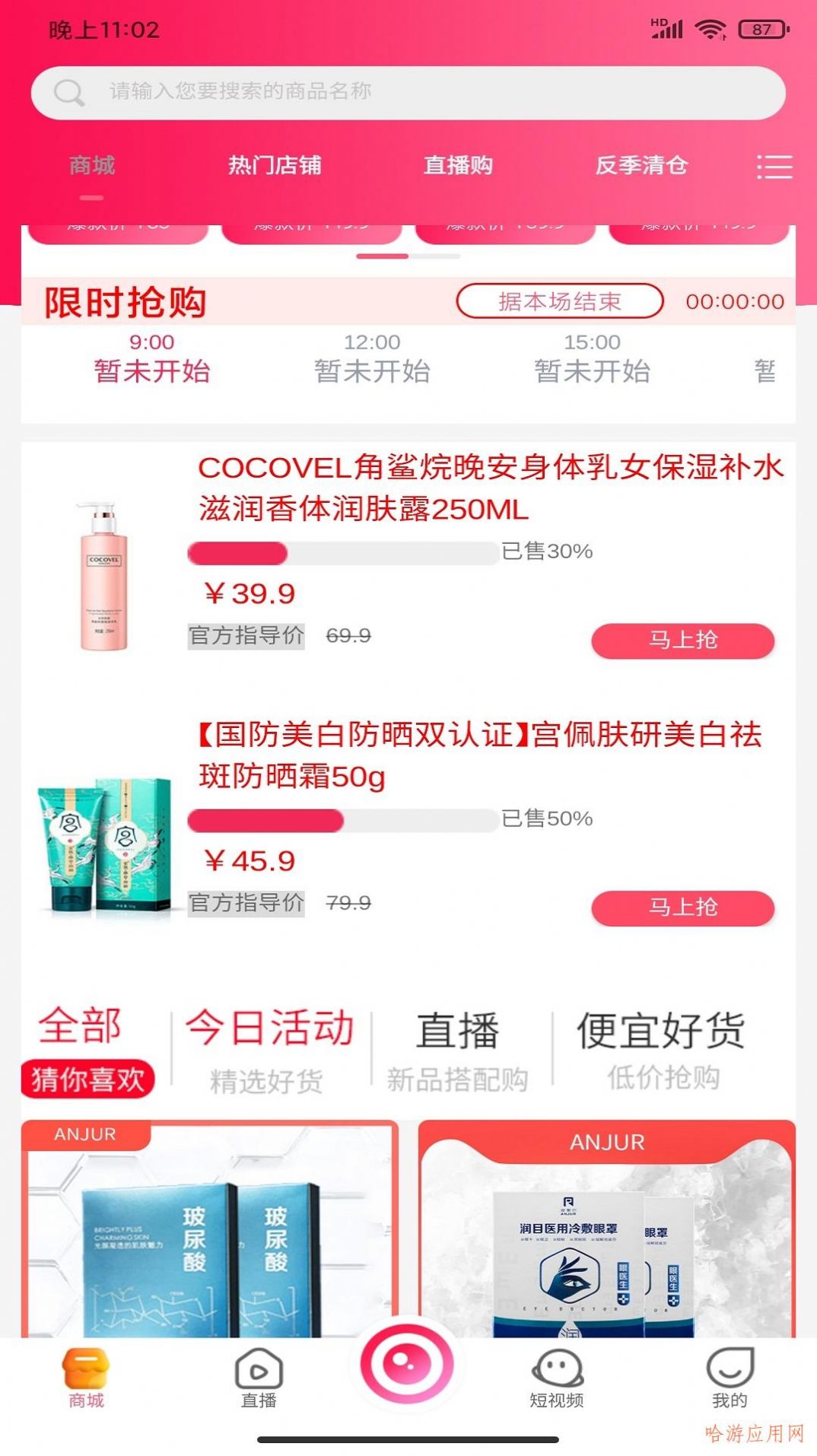
Task: Select the 便宜好货 category tab
Action: click(660, 1049)
